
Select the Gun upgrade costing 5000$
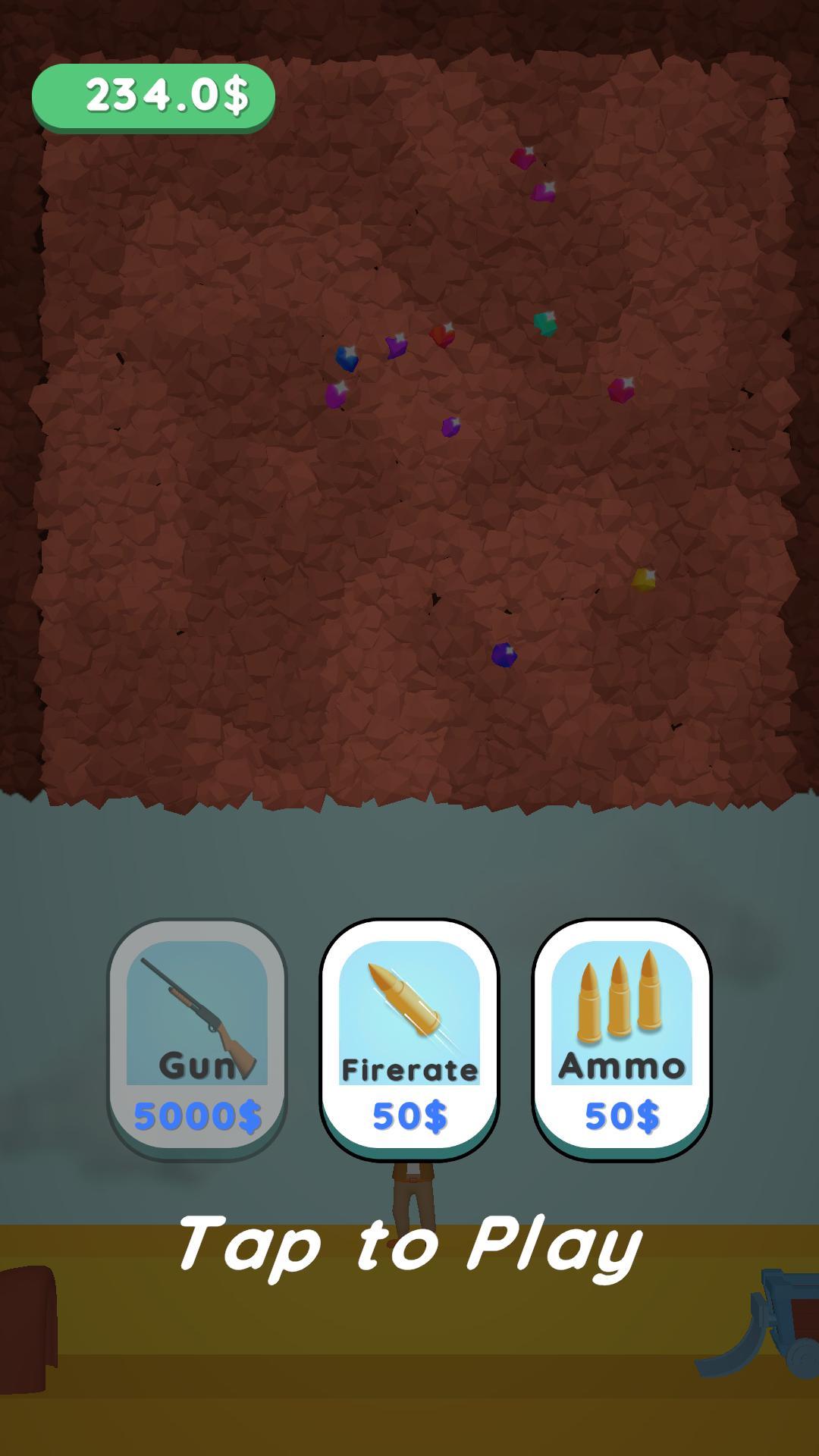coord(197,1037)
